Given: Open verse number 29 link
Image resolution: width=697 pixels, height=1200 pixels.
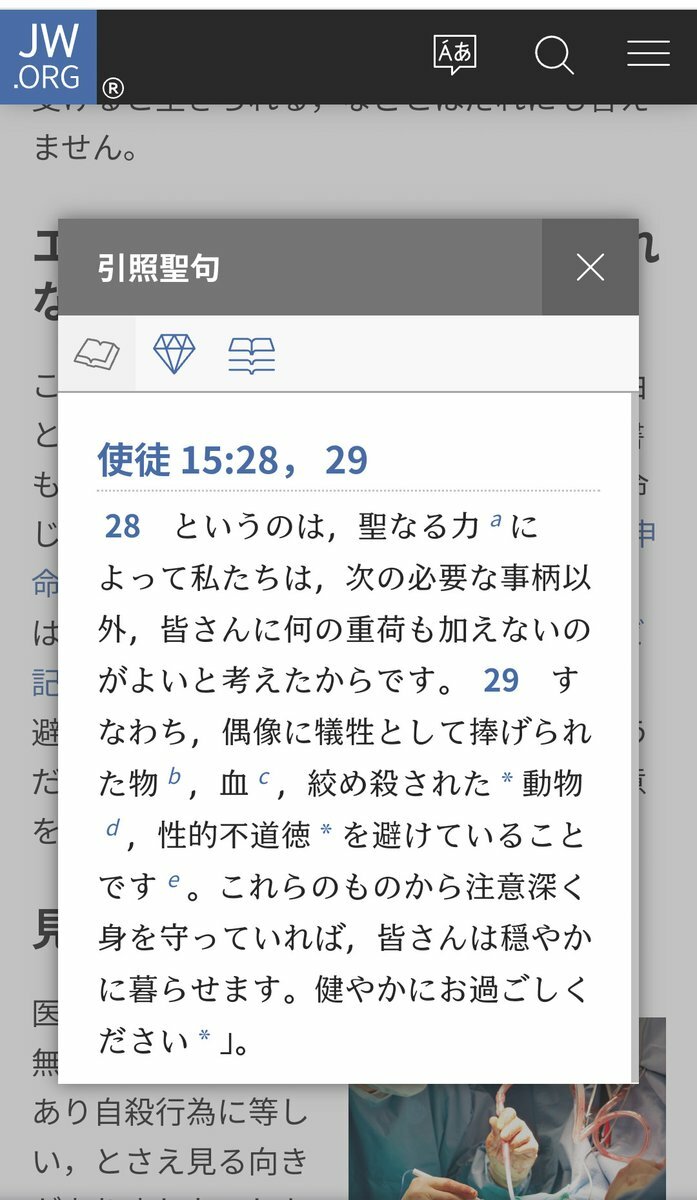Looking at the screenshot, I should [x=501, y=681].
